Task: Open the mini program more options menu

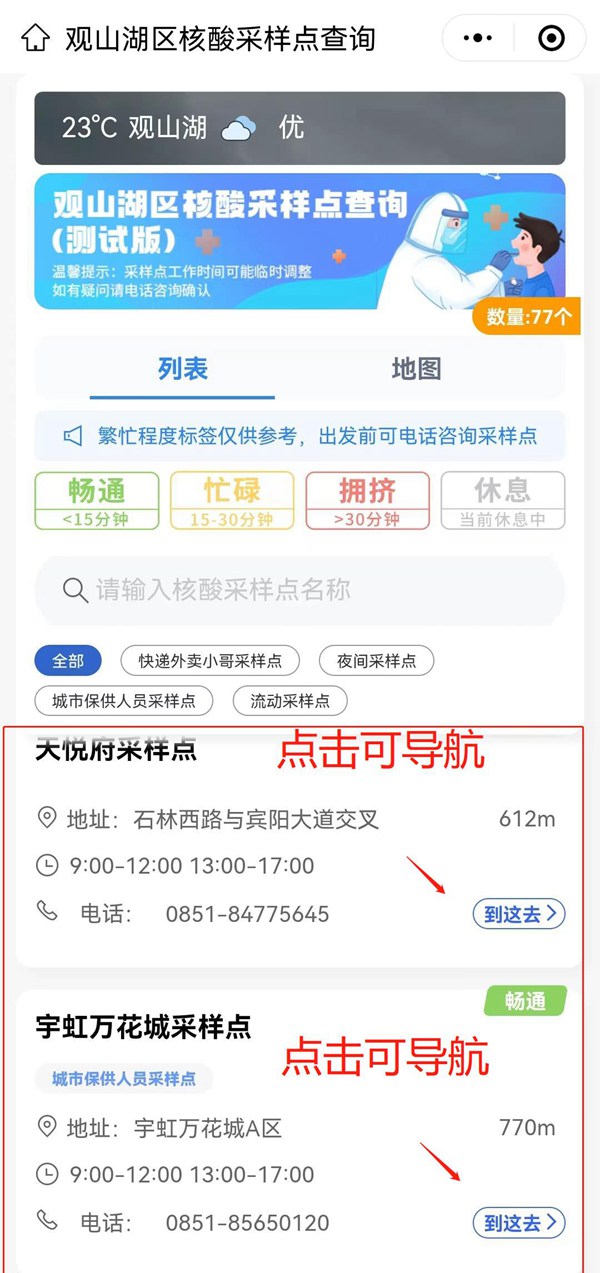Action: point(480,39)
